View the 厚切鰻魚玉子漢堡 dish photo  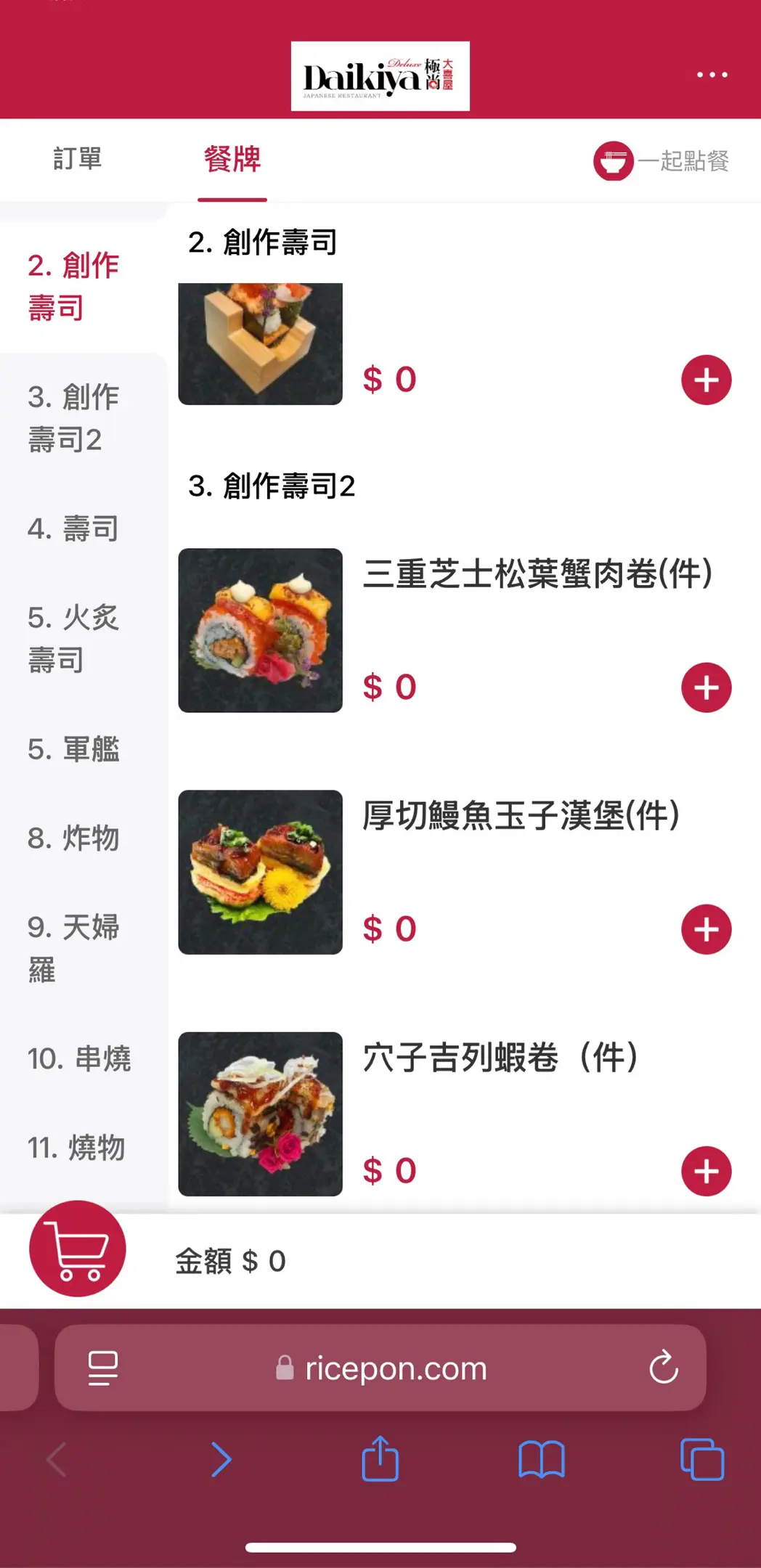click(x=260, y=872)
